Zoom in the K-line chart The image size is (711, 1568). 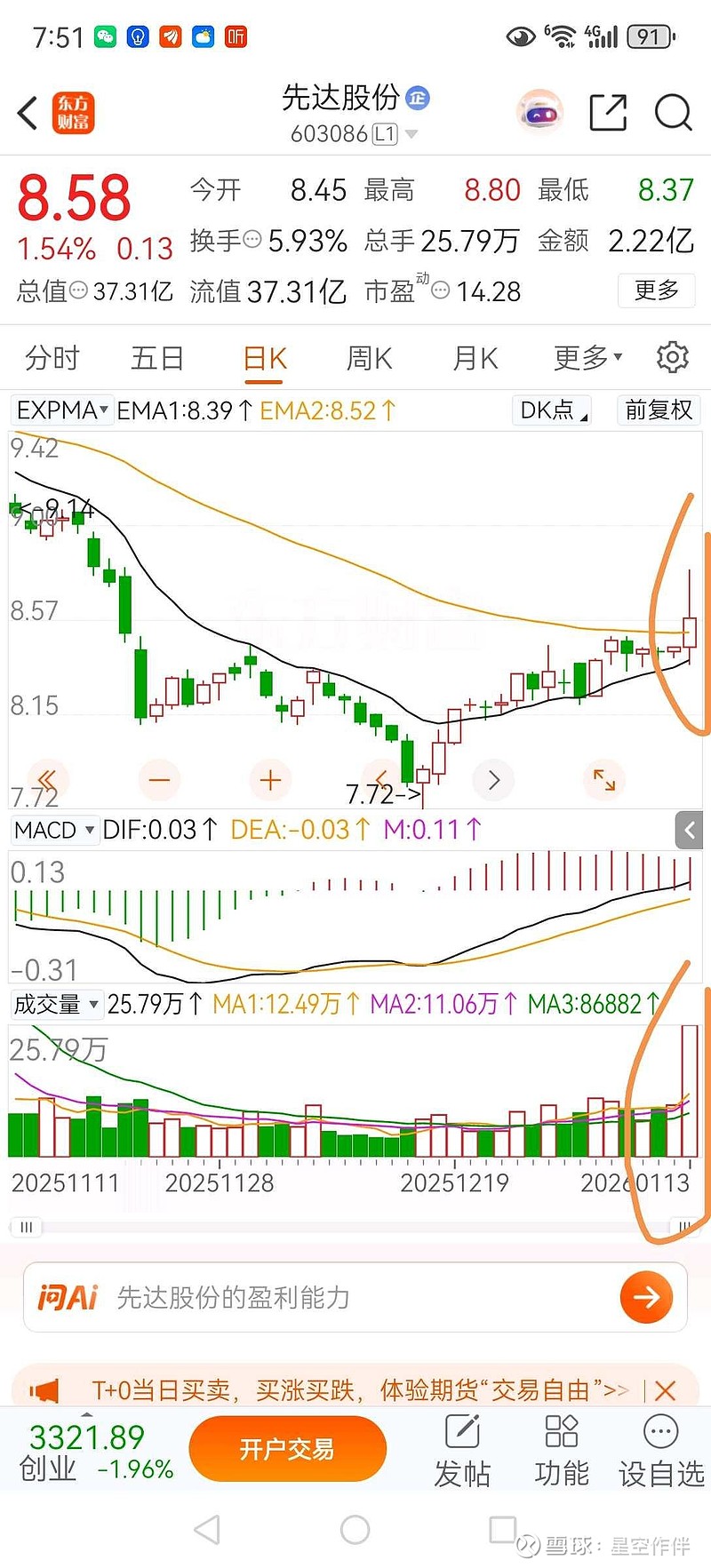point(270,781)
